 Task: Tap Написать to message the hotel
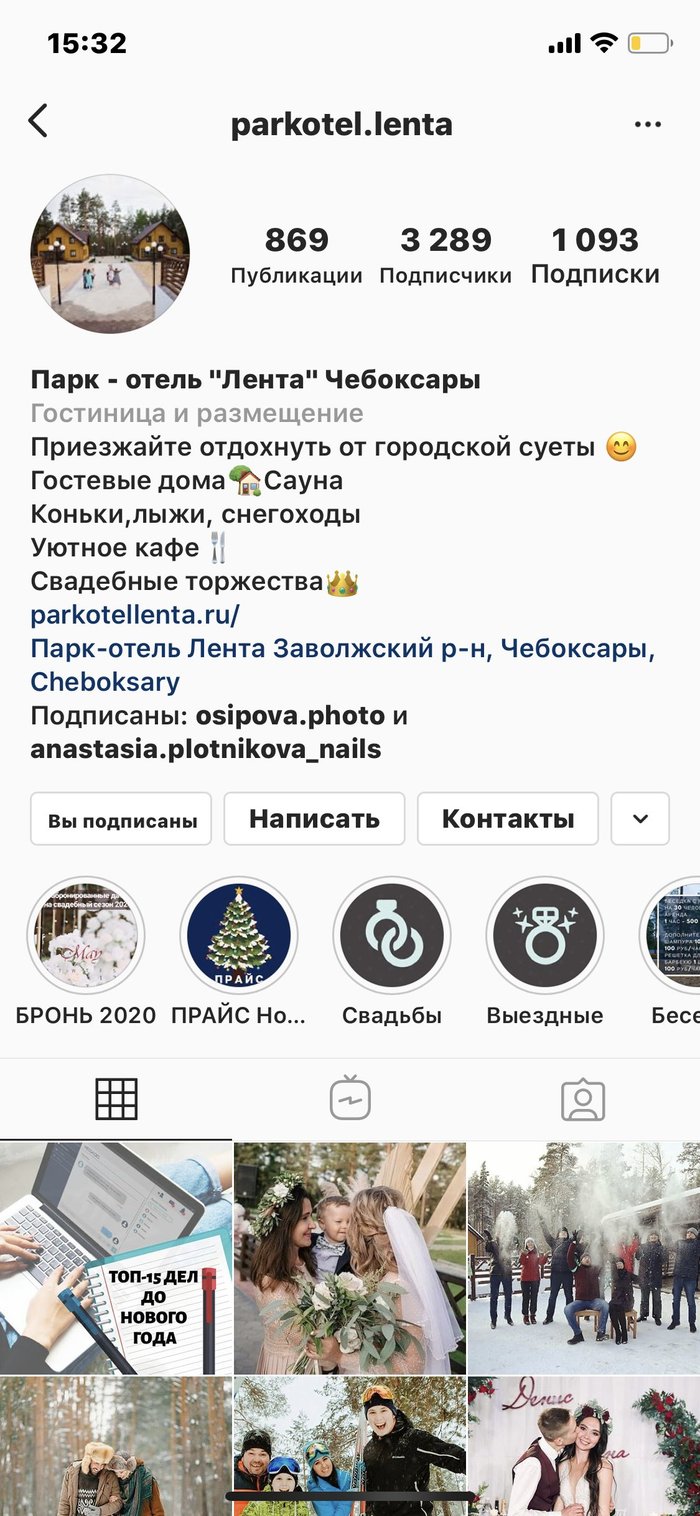(314, 820)
